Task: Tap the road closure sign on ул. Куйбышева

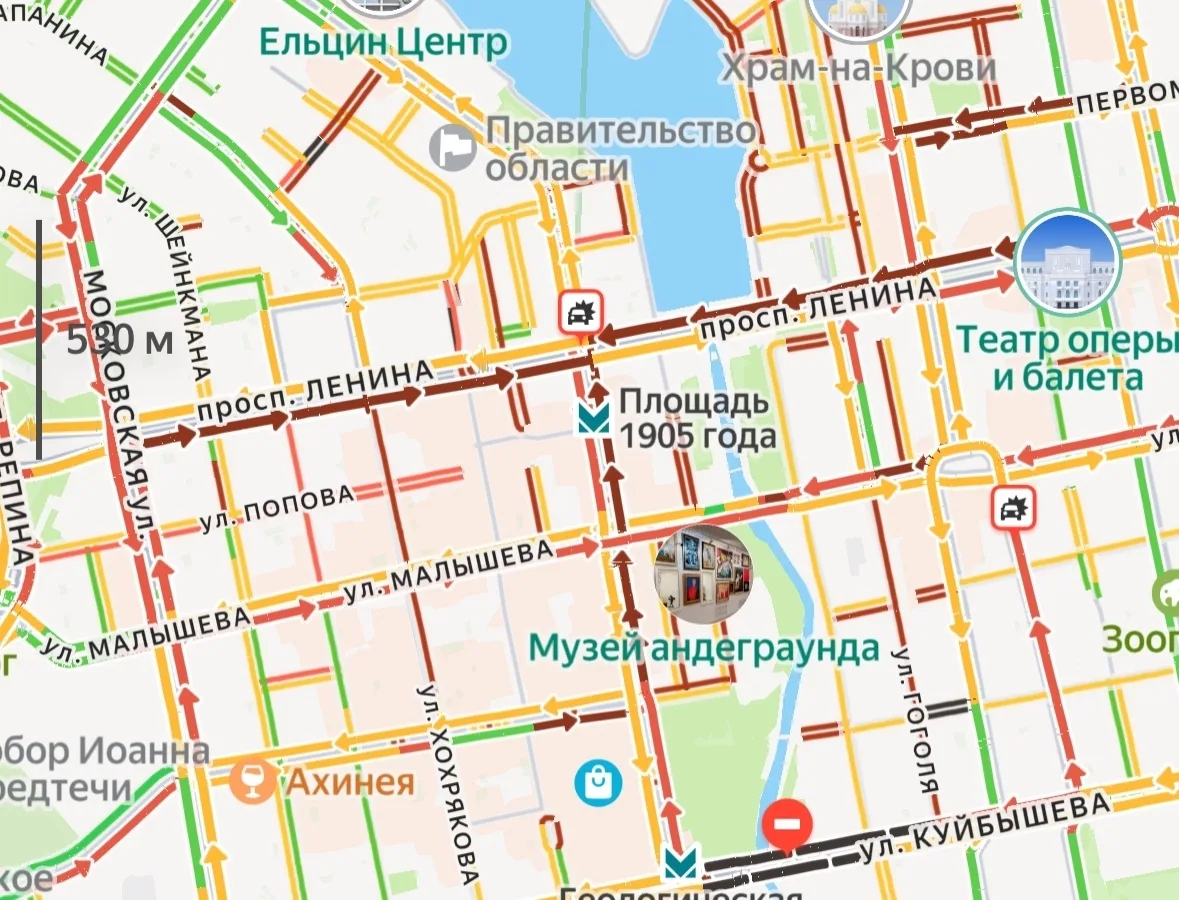Action: (787, 825)
